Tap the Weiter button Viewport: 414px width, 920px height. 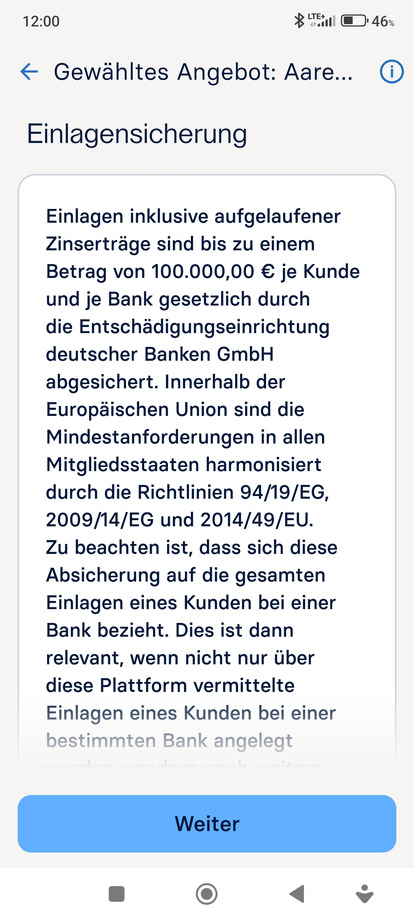(207, 823)
